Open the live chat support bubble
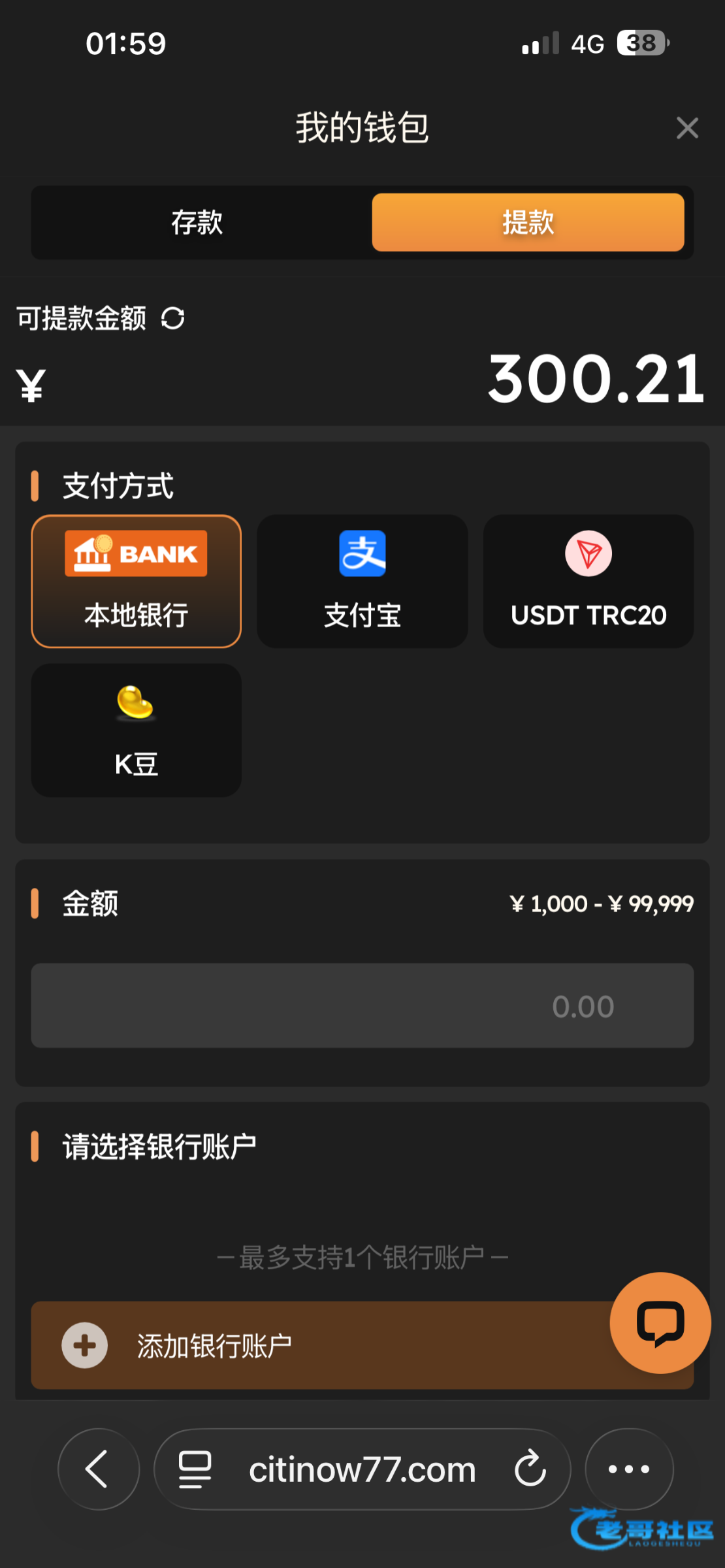The height and width of the screenshot is (1568, 725). [660, 1323]
